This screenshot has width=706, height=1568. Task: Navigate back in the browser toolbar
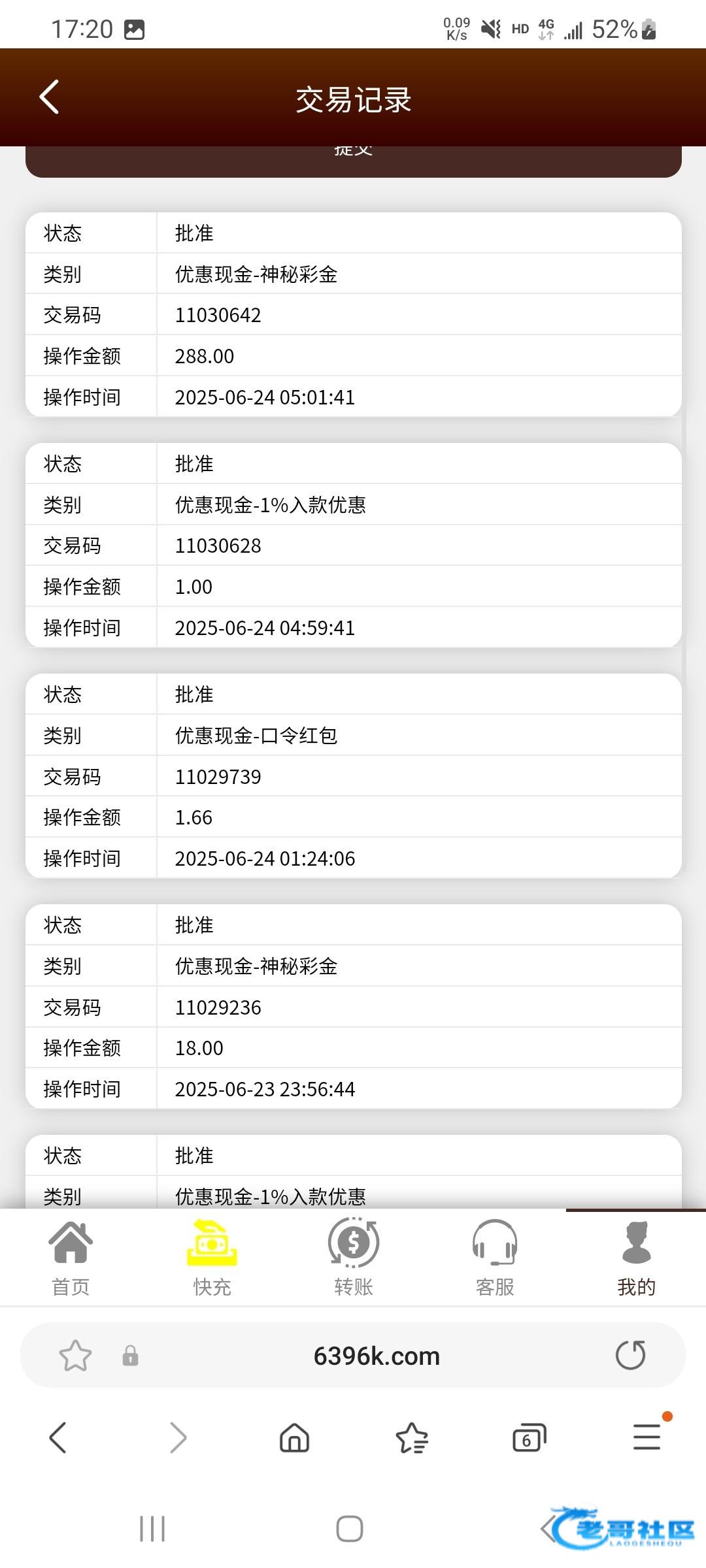point(58,1438)
